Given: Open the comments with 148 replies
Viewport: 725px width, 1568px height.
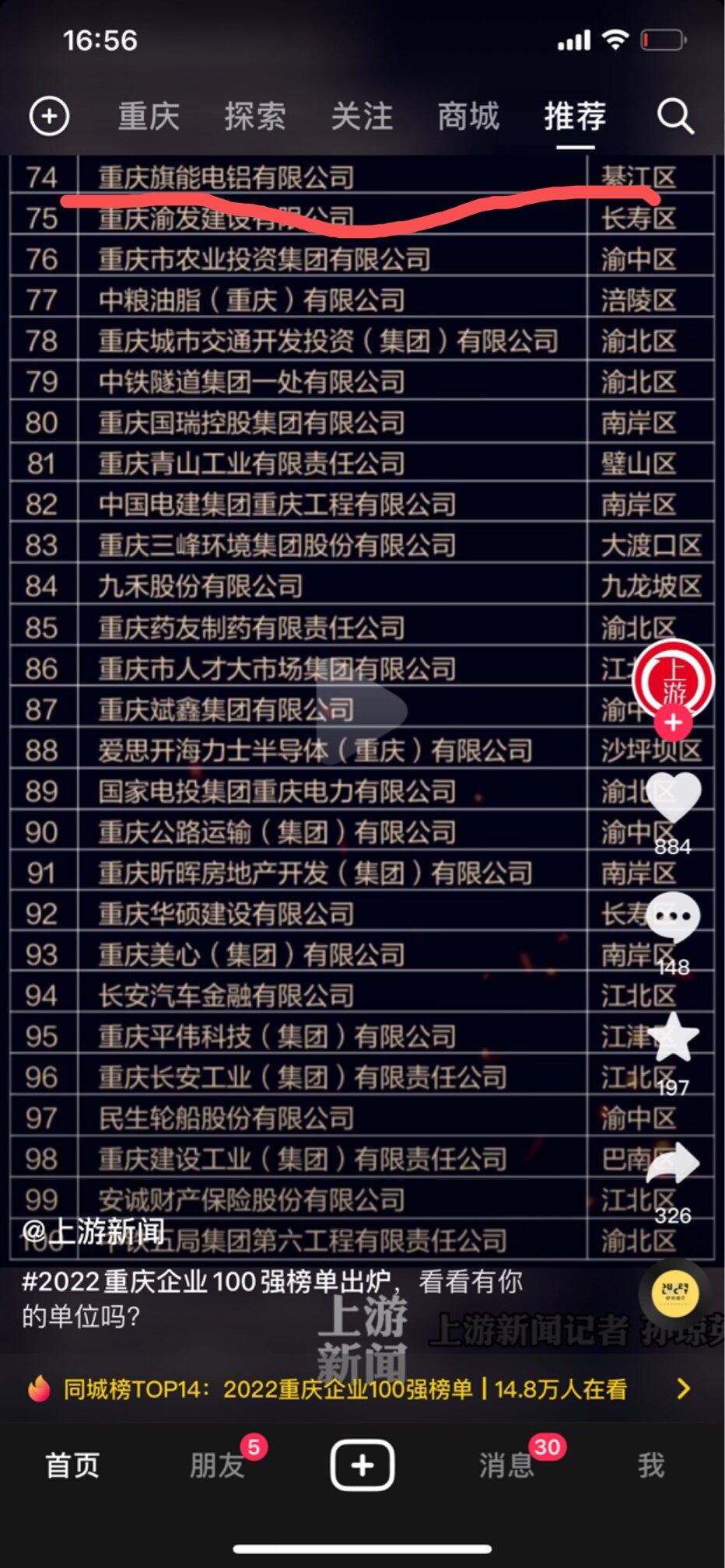Looking at the screenshot, I should 673,918.
